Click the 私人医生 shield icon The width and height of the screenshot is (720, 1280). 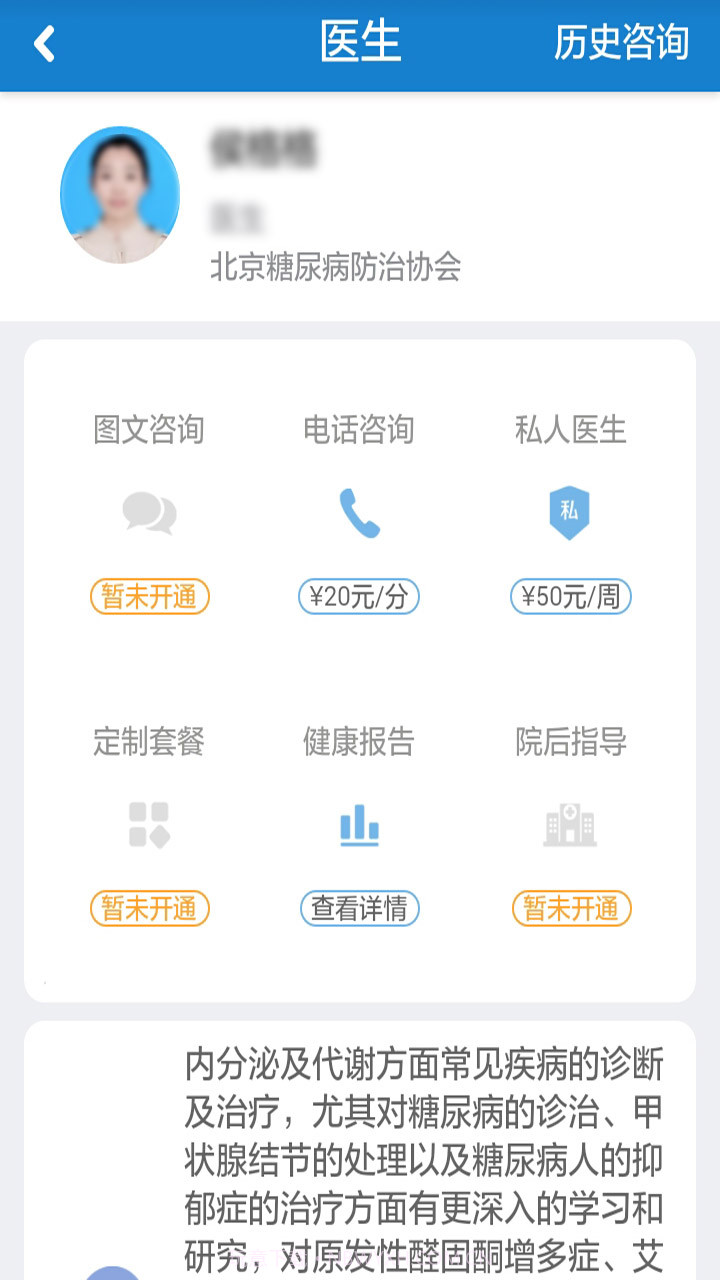tap(570, 514)
